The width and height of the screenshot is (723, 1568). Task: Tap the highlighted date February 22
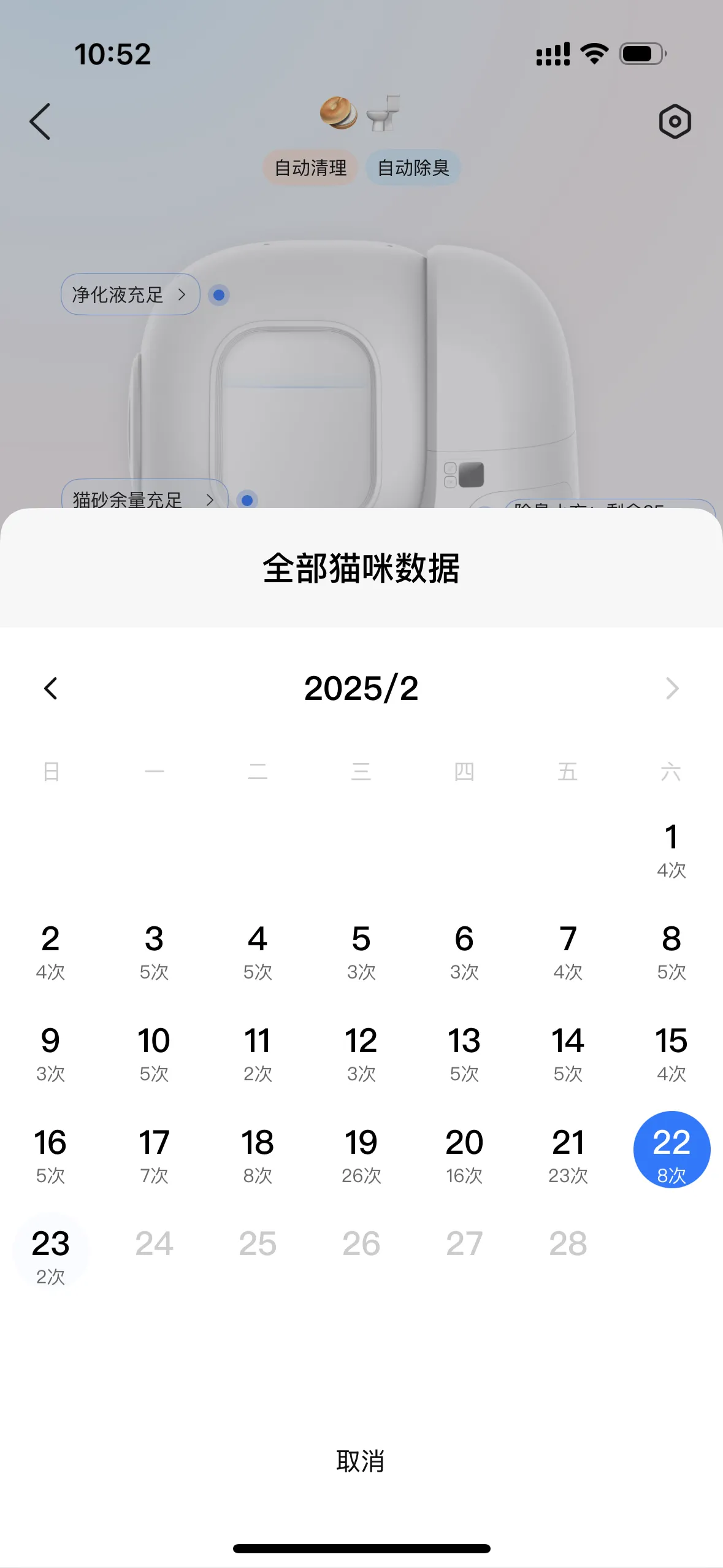(671, 1150)
